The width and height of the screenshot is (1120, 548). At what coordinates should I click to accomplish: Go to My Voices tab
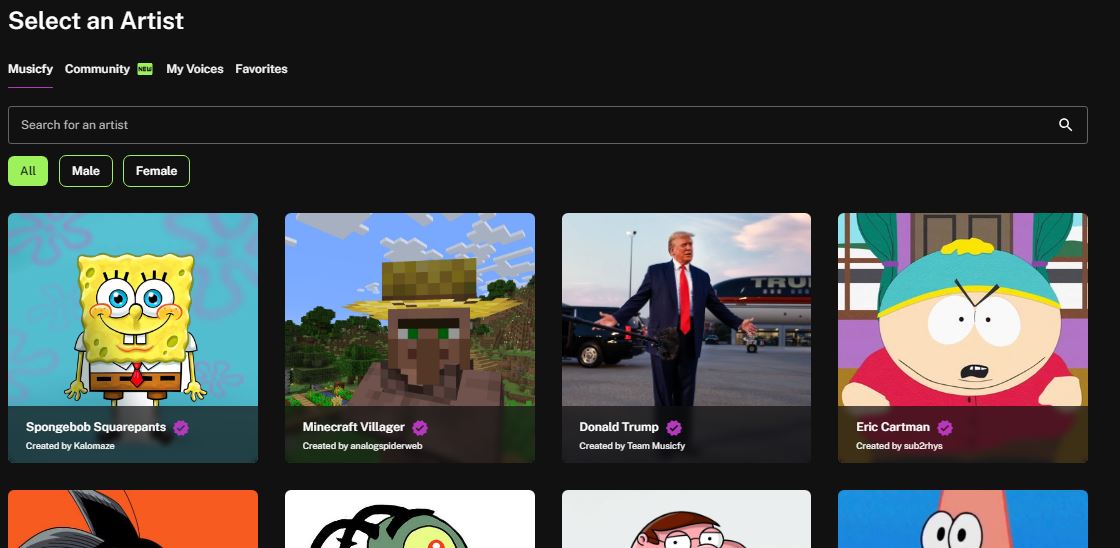pyautogui.click(x=194, y=69)
